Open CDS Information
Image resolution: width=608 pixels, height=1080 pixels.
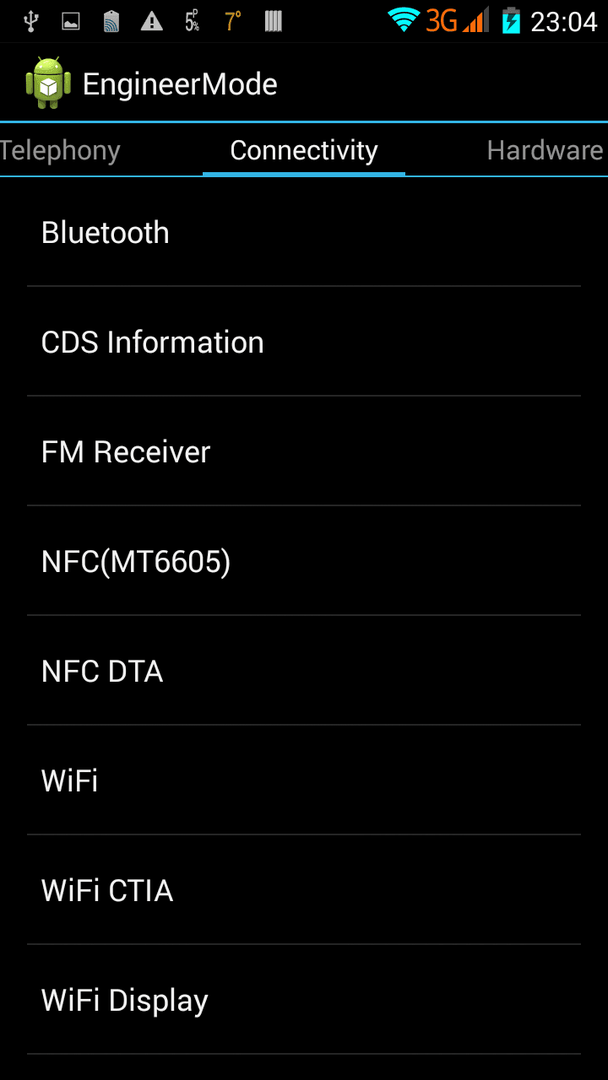(x=304, y=342)
